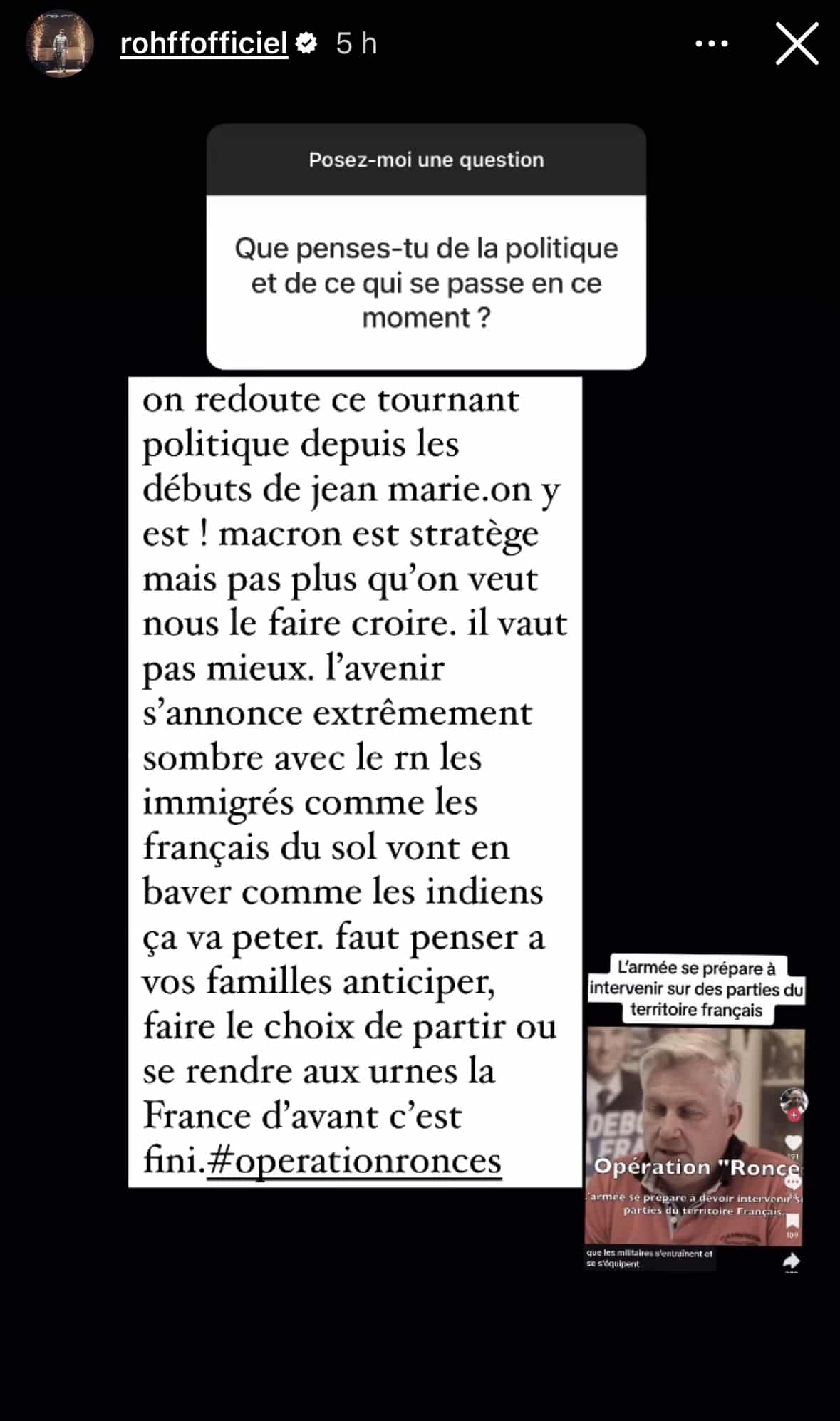Open the three-dot story options menu
840x1421 pixels.
point(711,43)
